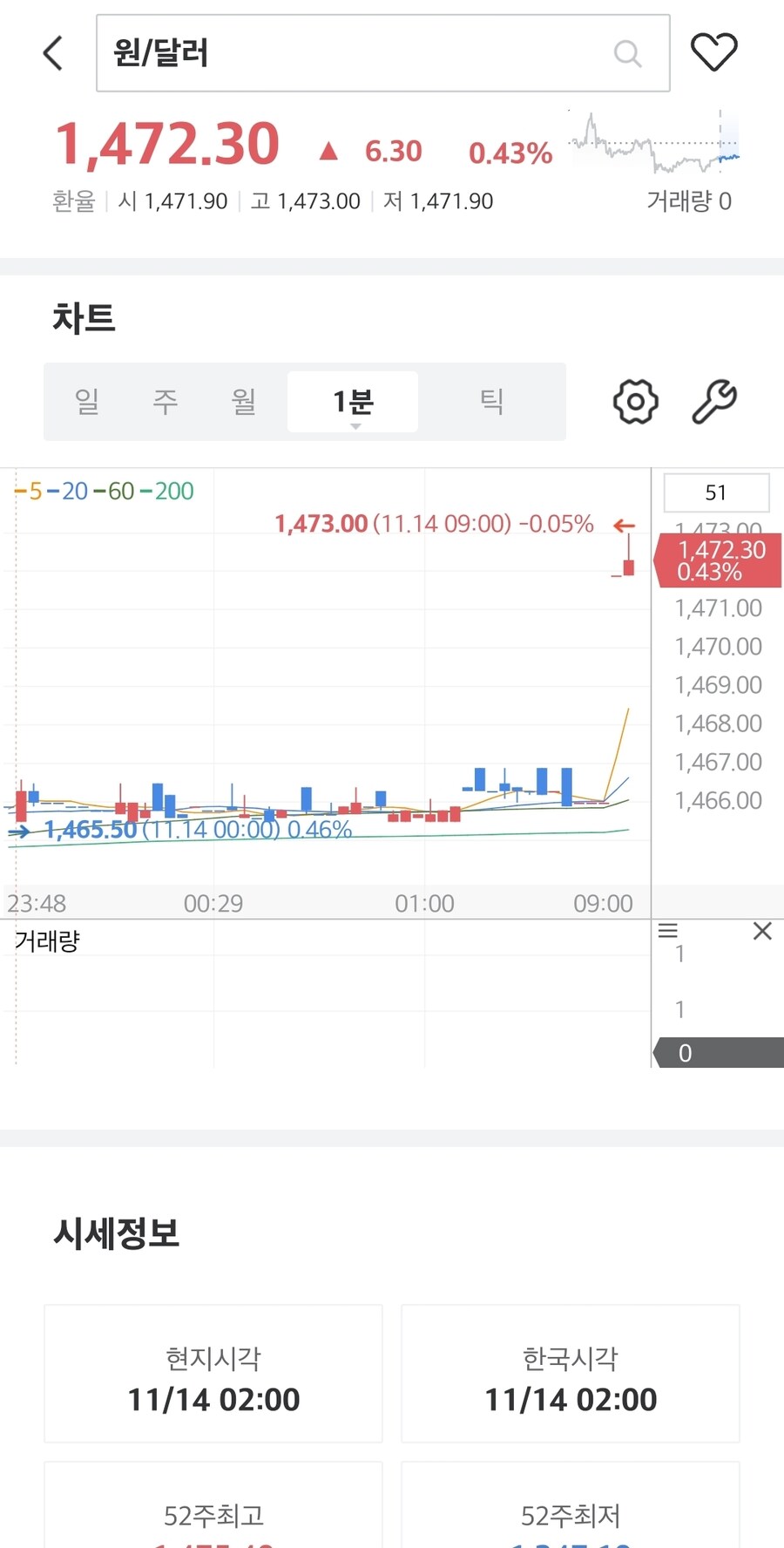Open the 1분 timeframe dropdown chevron

(355, 426)
